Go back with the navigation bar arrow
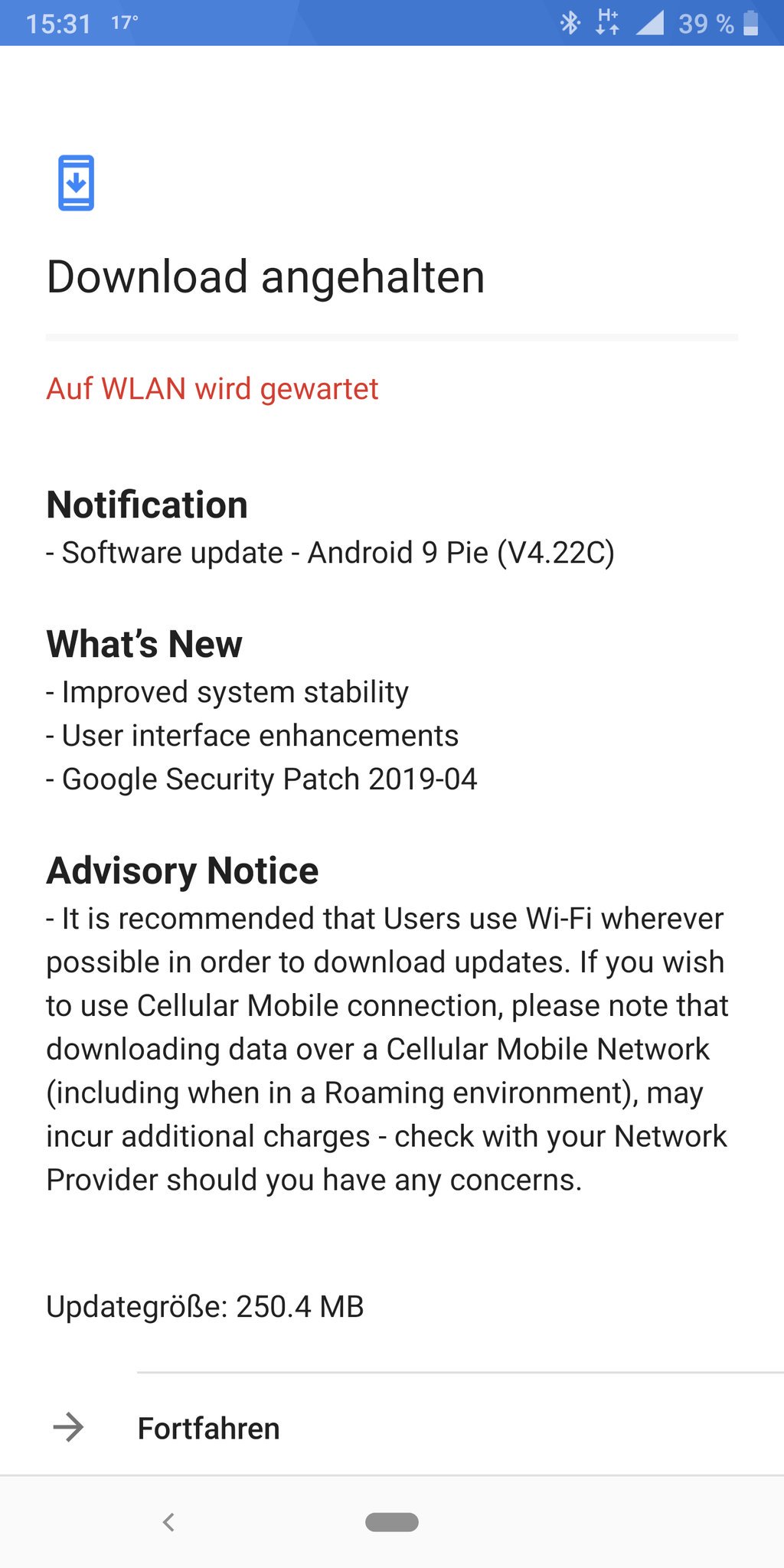784x1568 pixels. point(169,1522)
